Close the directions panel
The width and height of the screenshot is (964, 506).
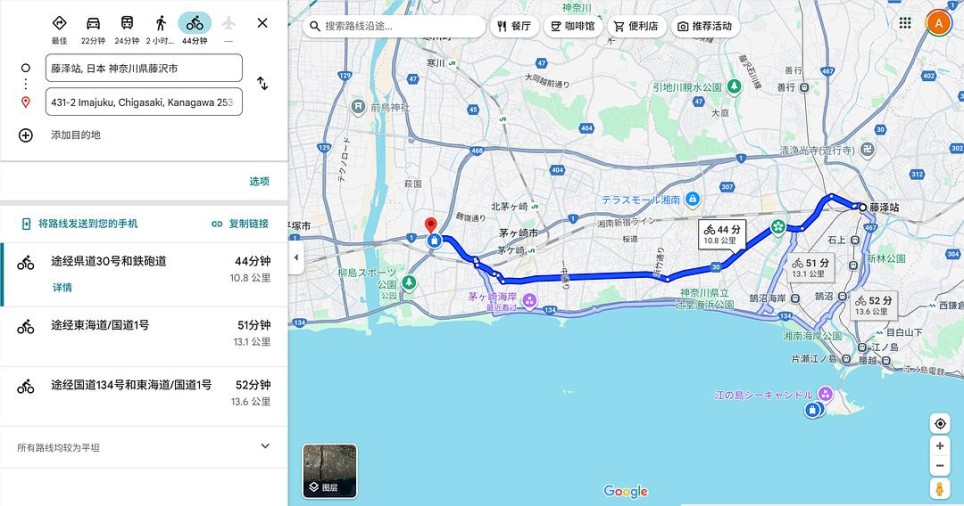pos(262,23)
